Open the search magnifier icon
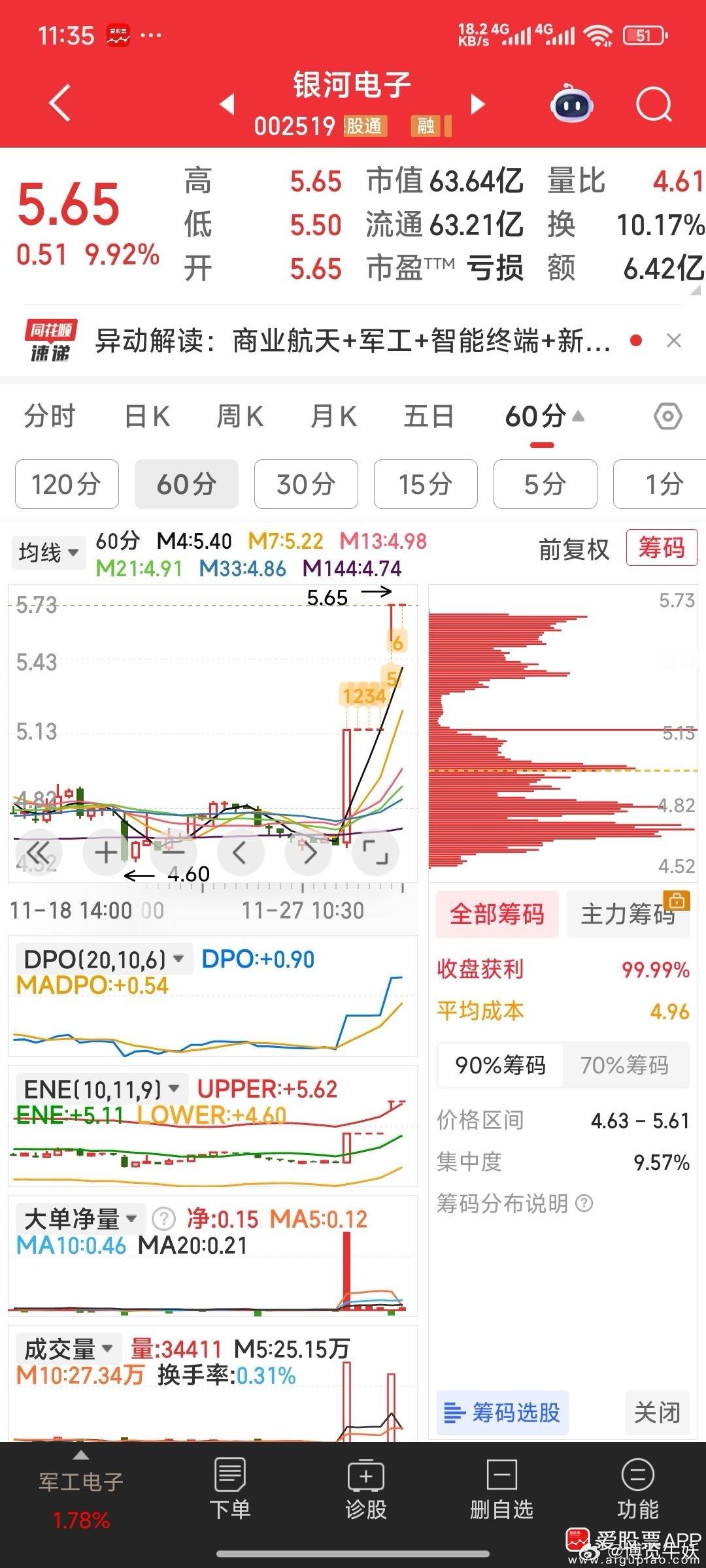The image size is (706, 1568). click(x=654, y=105)
